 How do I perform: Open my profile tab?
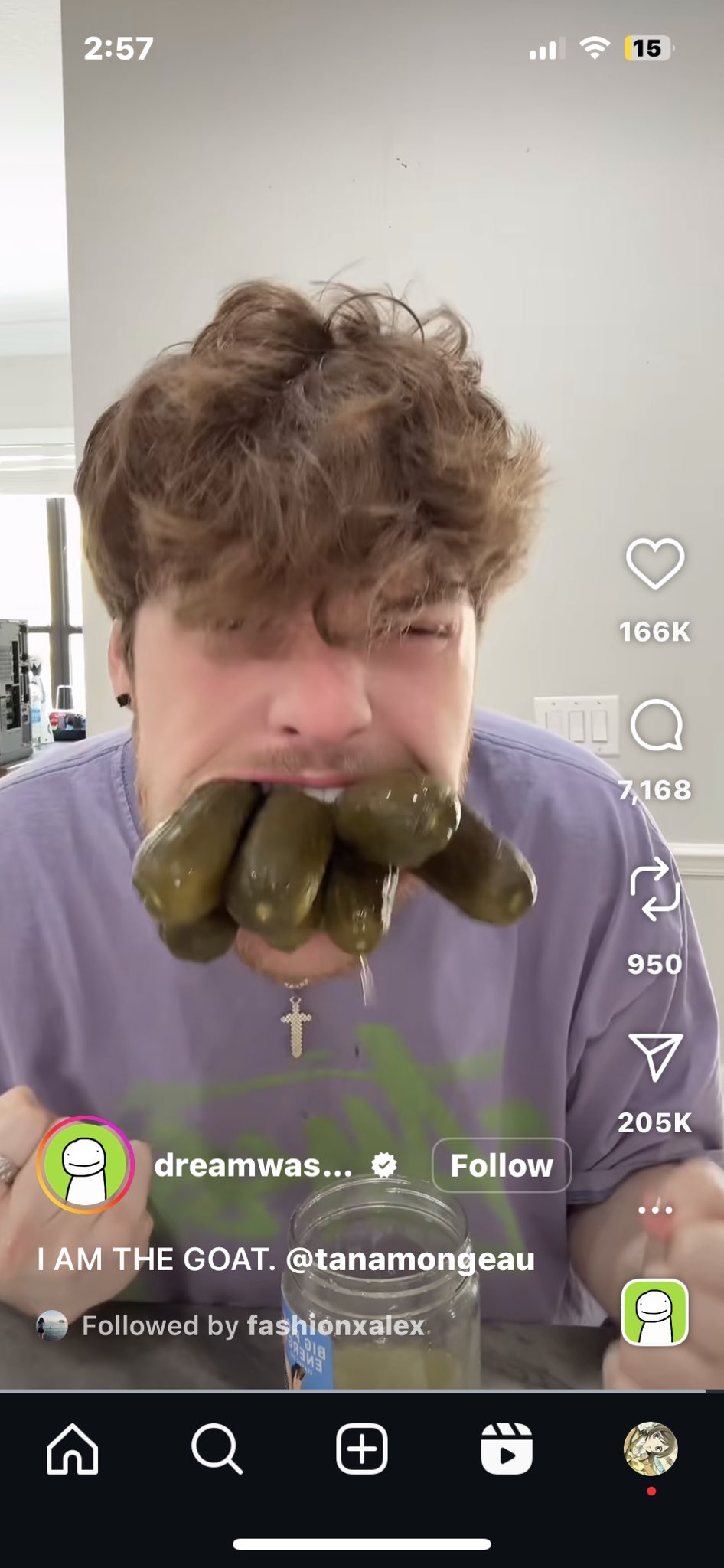pos(651,1449)
